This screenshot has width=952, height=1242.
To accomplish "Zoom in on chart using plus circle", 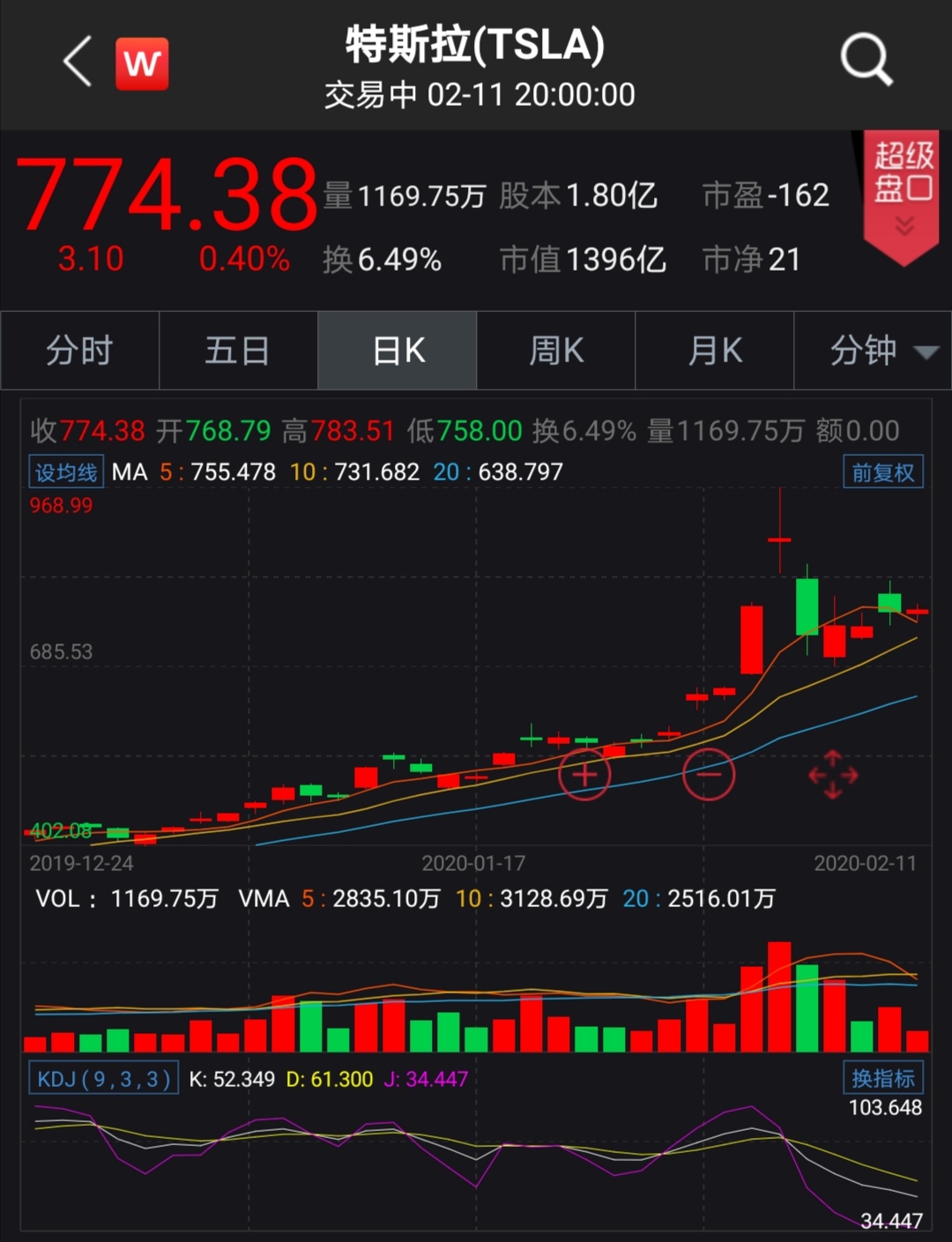I will pyautogui.click(x=584, y=775).
